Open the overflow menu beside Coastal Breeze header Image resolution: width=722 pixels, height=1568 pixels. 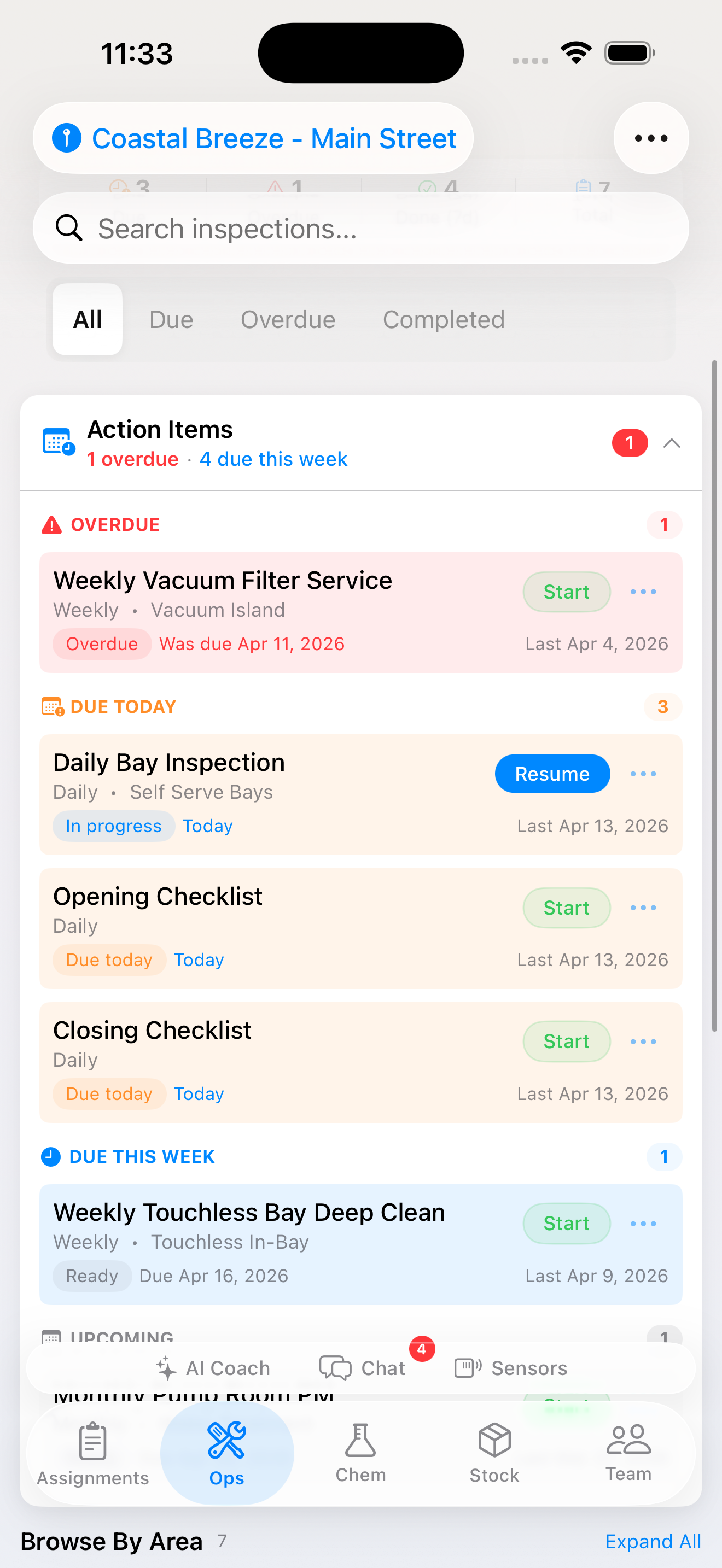[x=651, y=138]
